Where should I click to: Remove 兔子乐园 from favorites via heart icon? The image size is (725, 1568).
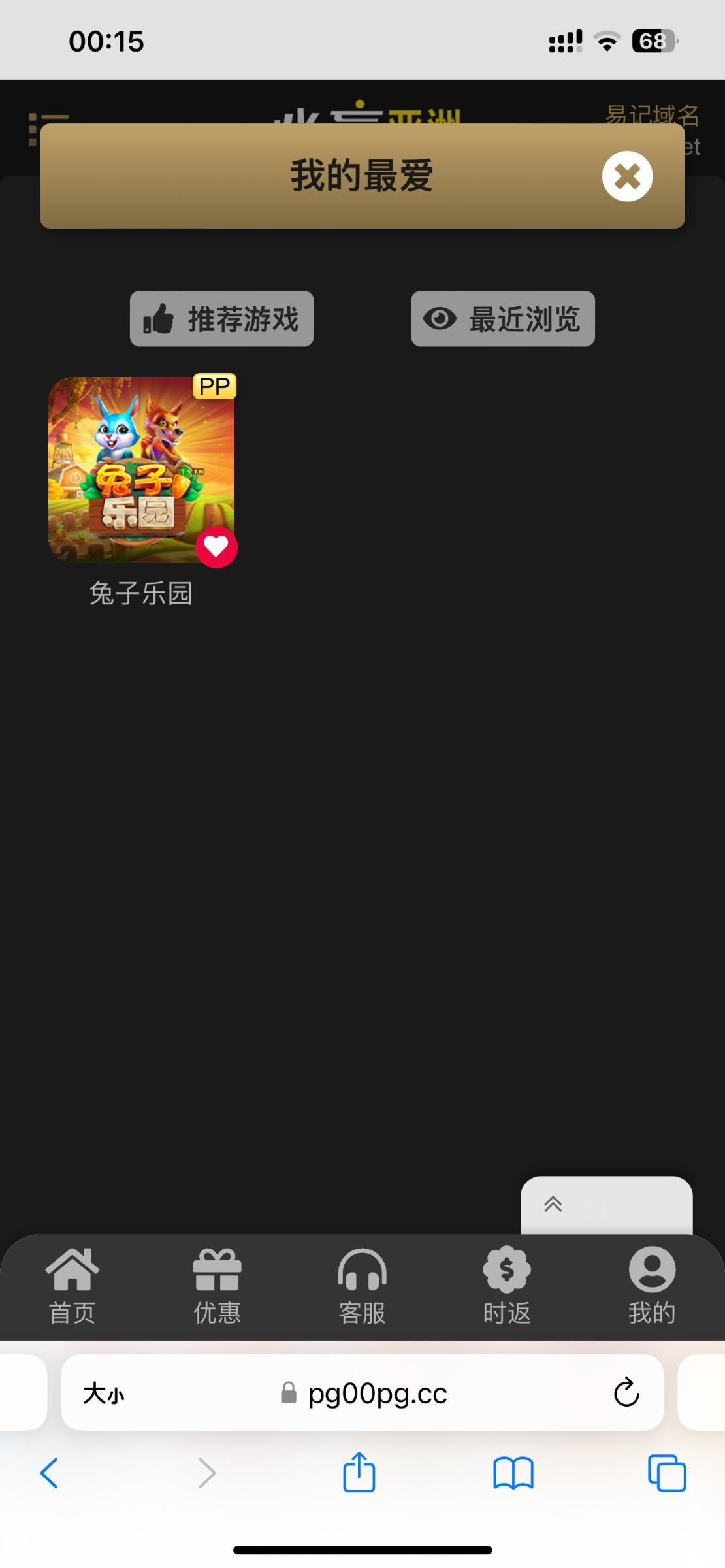coord(216,546)
